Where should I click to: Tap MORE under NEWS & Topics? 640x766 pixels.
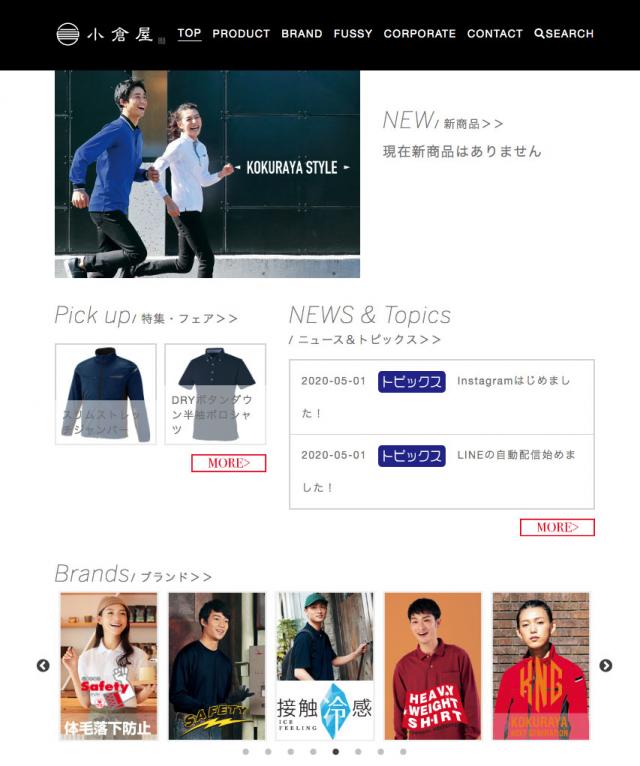[557, 527]
